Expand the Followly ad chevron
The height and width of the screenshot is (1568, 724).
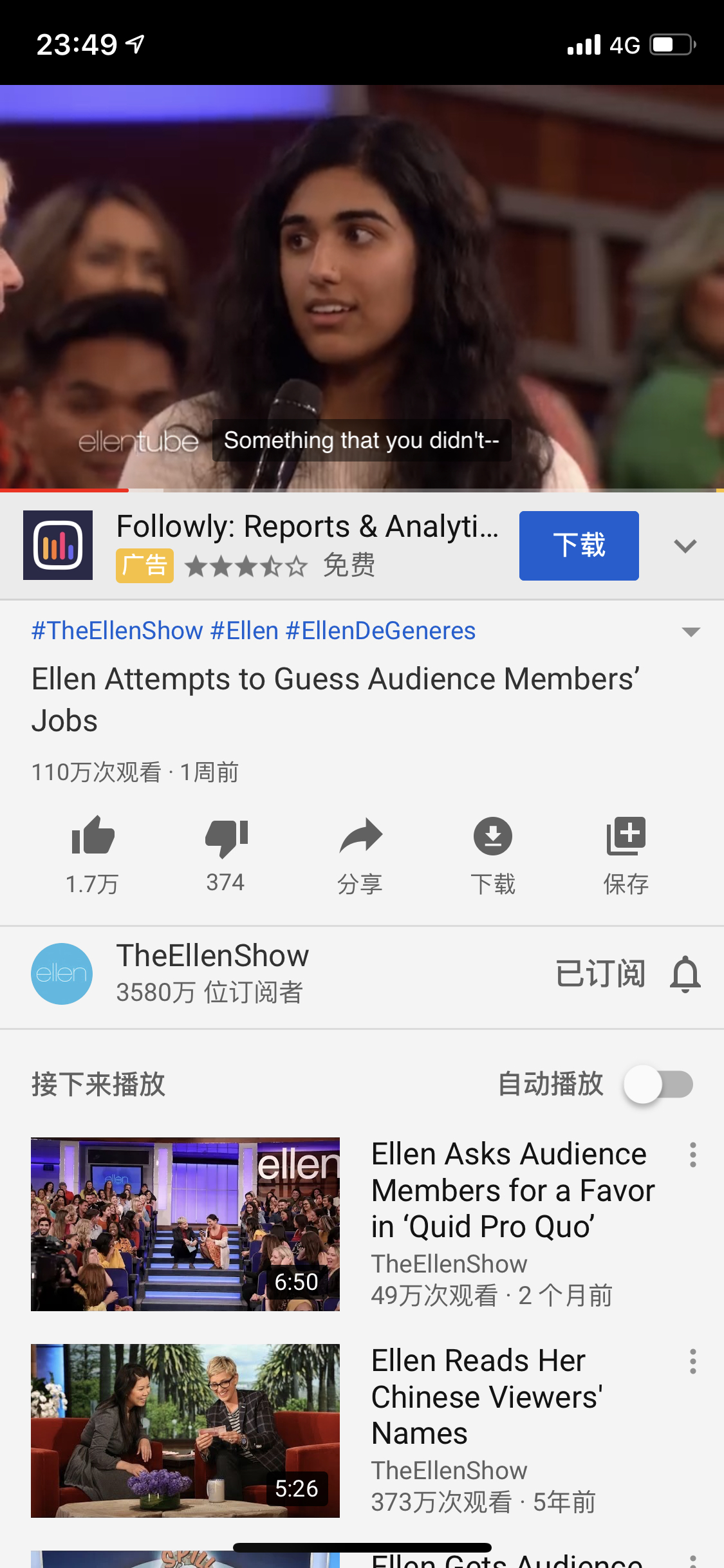point(685,546)
